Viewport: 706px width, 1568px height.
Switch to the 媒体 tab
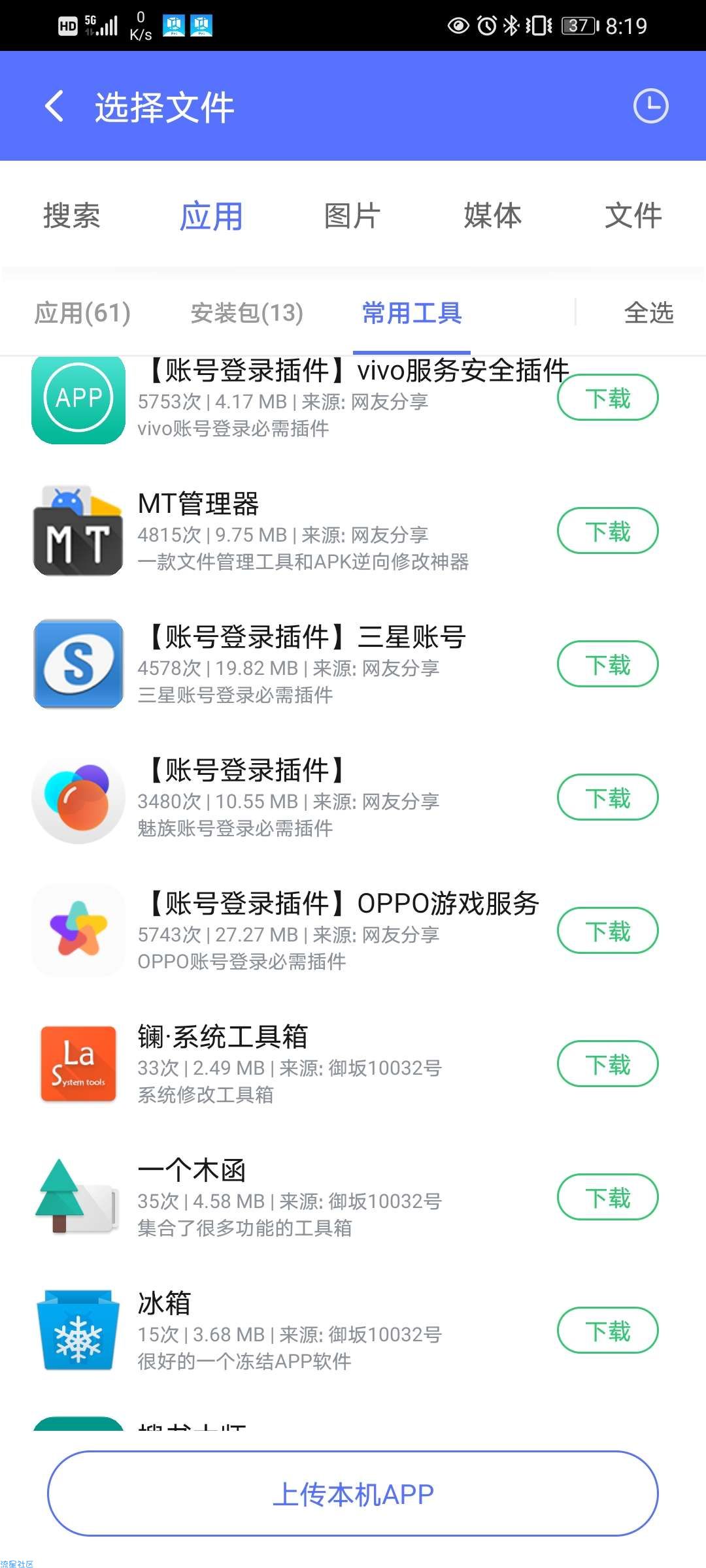(x=493, y=216)
